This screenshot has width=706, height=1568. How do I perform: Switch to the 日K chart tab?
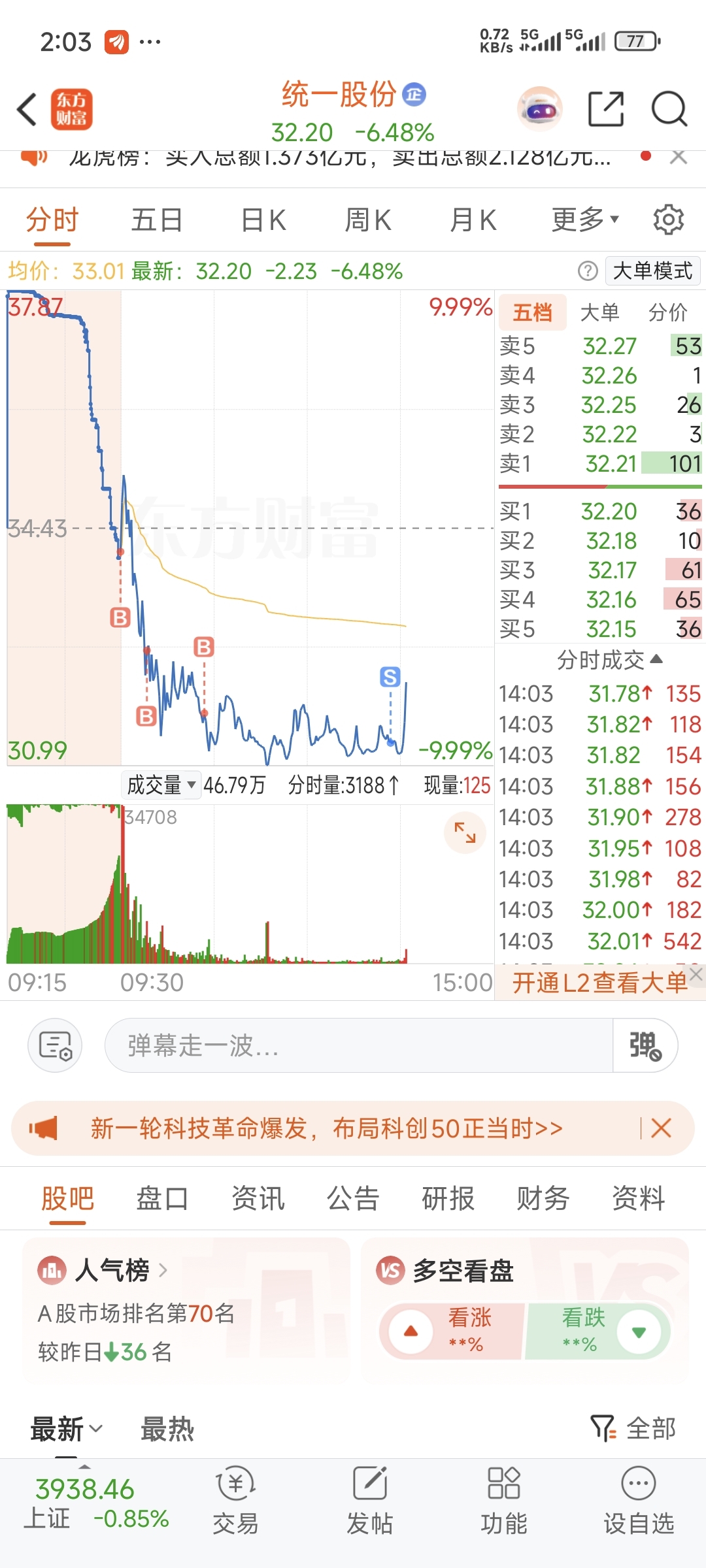(x=263, y=220)
